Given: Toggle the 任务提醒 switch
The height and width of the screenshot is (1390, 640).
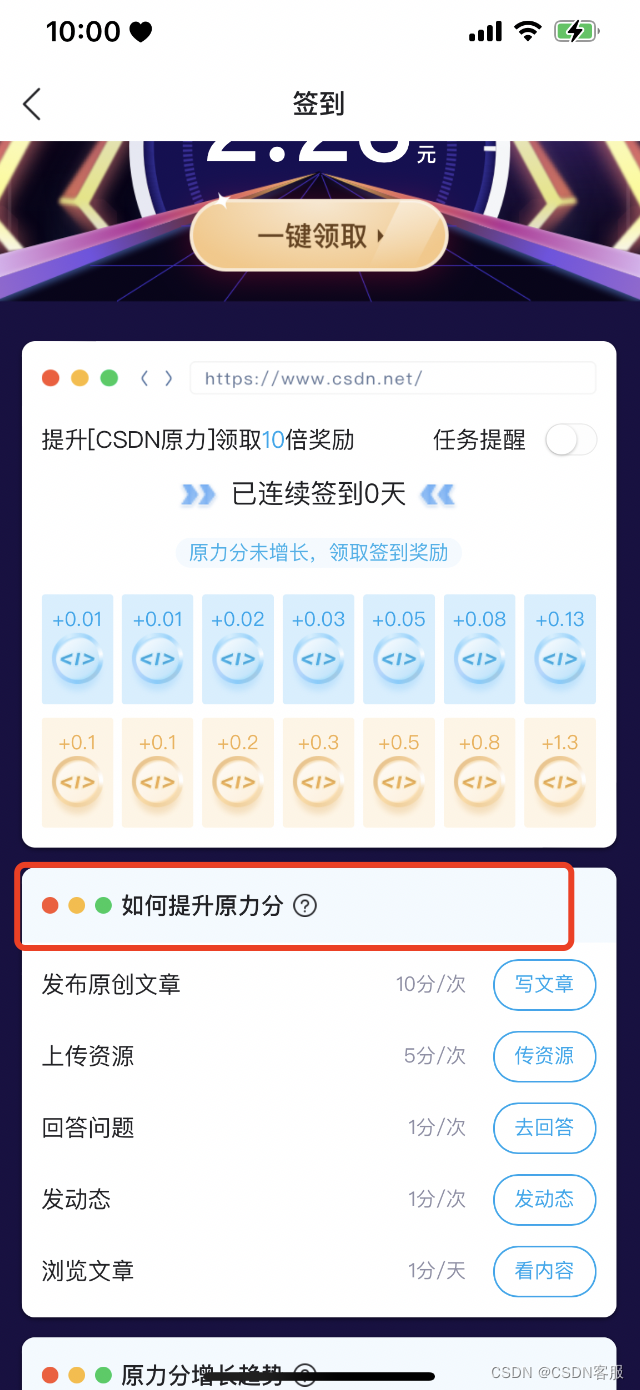Looking at the screenshot, I should [x=571, y=440].
